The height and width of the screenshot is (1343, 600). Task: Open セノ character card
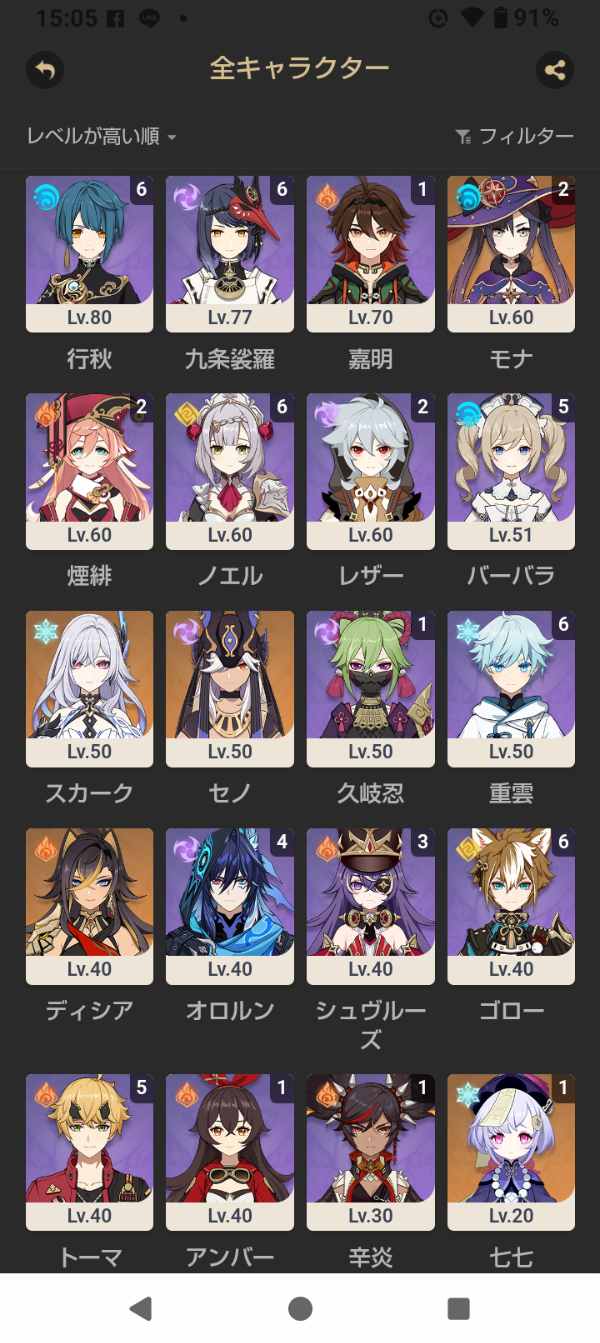(230, 689)
